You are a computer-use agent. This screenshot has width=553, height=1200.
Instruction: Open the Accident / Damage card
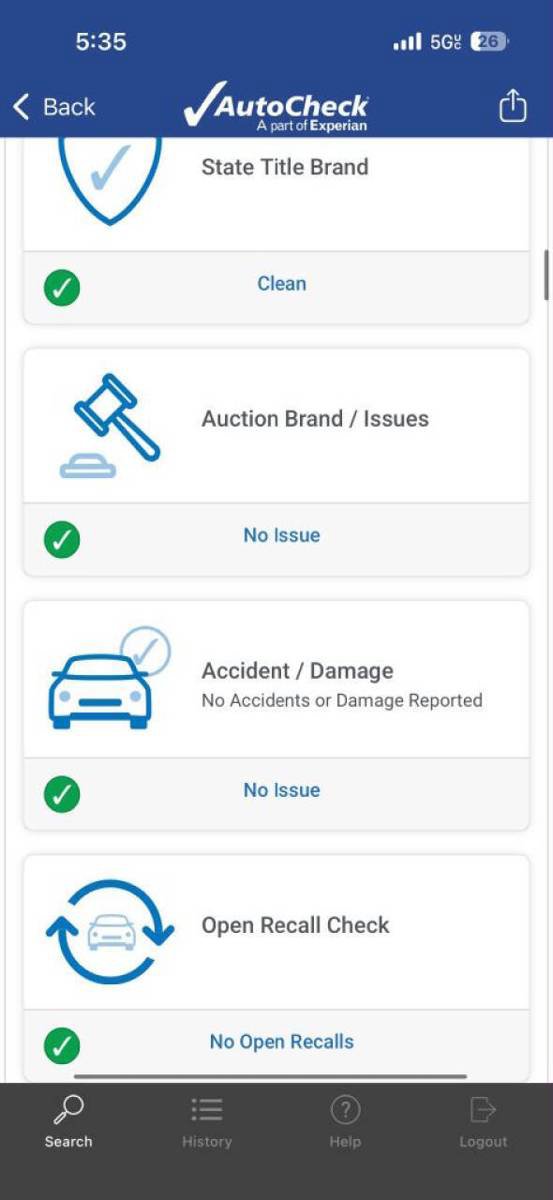coord(276,715)
